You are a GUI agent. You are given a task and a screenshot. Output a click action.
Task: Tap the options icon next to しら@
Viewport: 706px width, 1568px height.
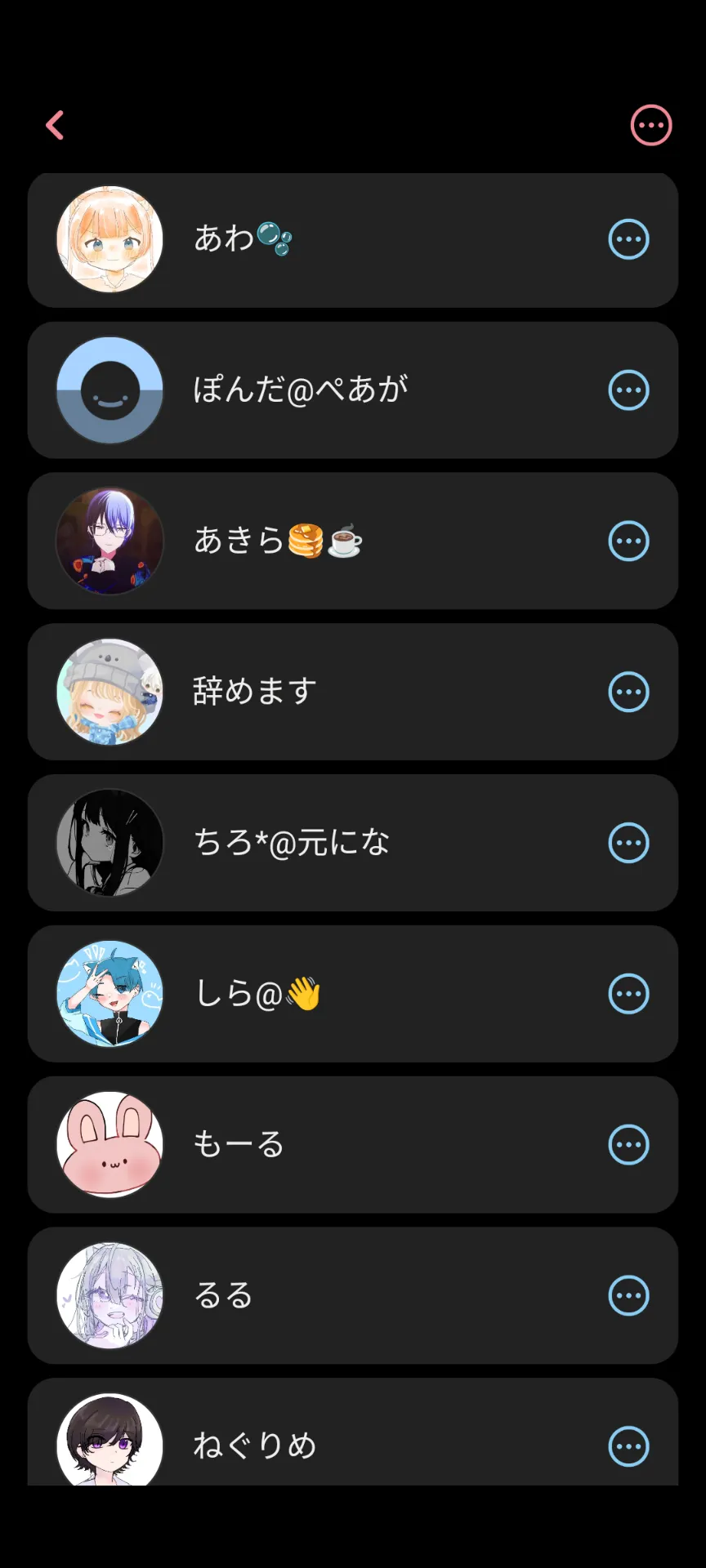[629, 994]
